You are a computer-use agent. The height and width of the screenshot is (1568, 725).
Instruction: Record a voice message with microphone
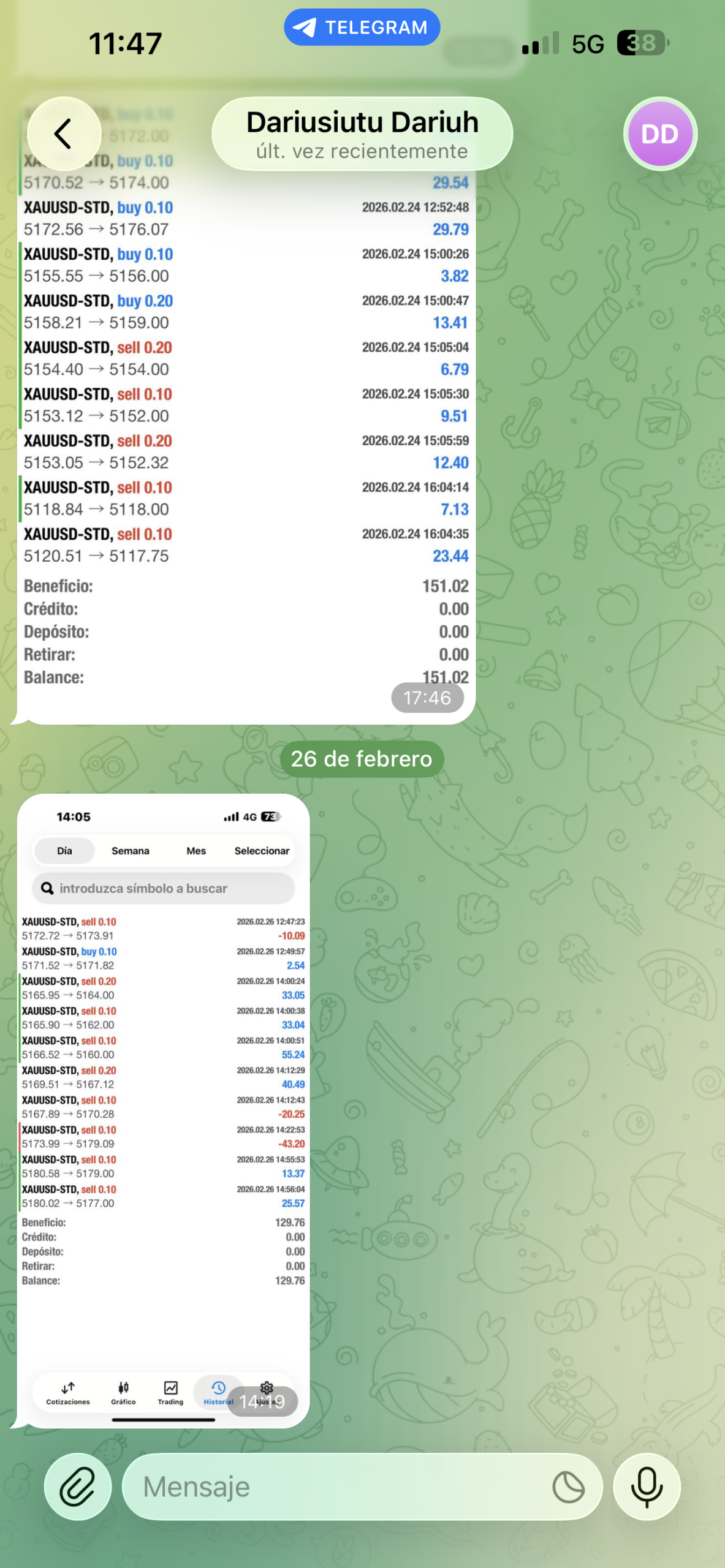click(647, 1487)
